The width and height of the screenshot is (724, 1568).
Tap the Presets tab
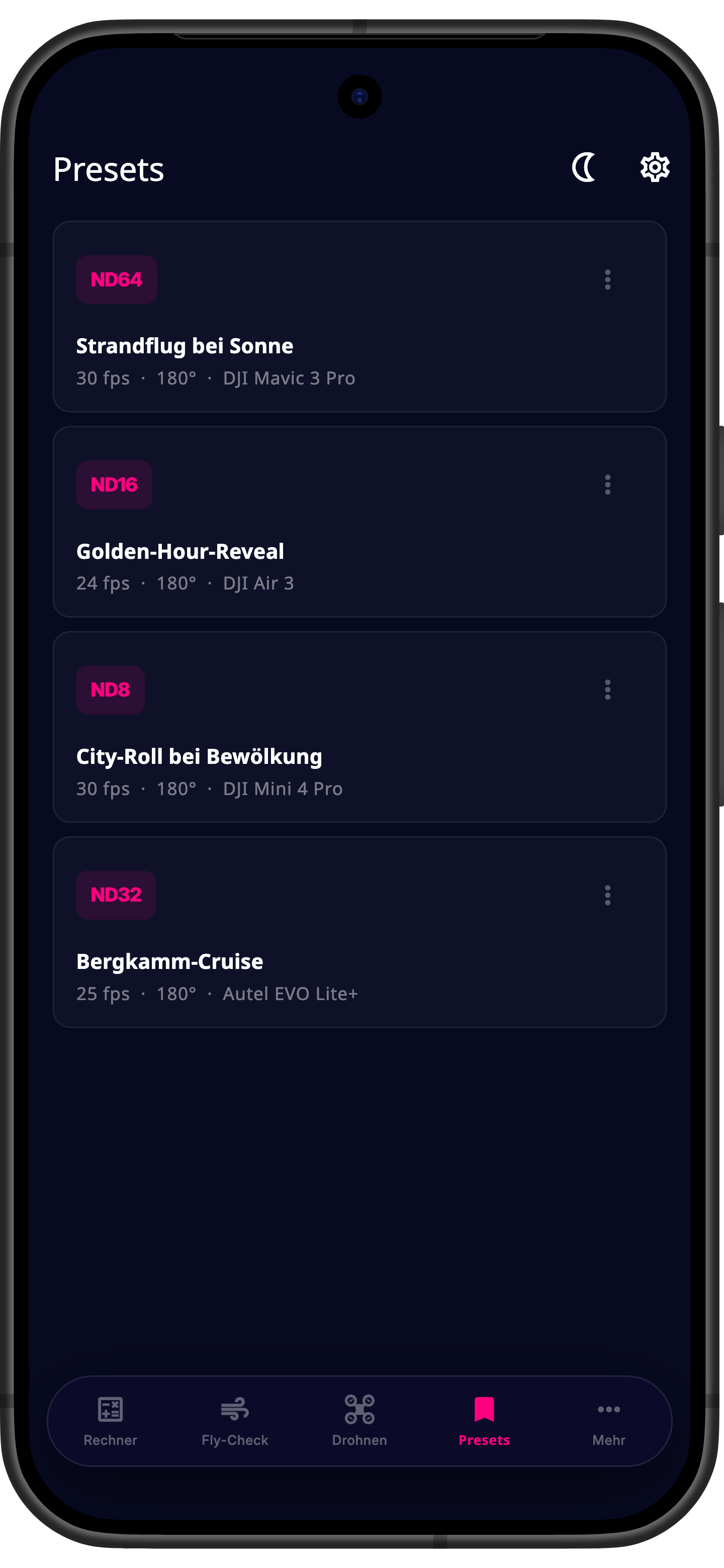(x=484, y=1421)
